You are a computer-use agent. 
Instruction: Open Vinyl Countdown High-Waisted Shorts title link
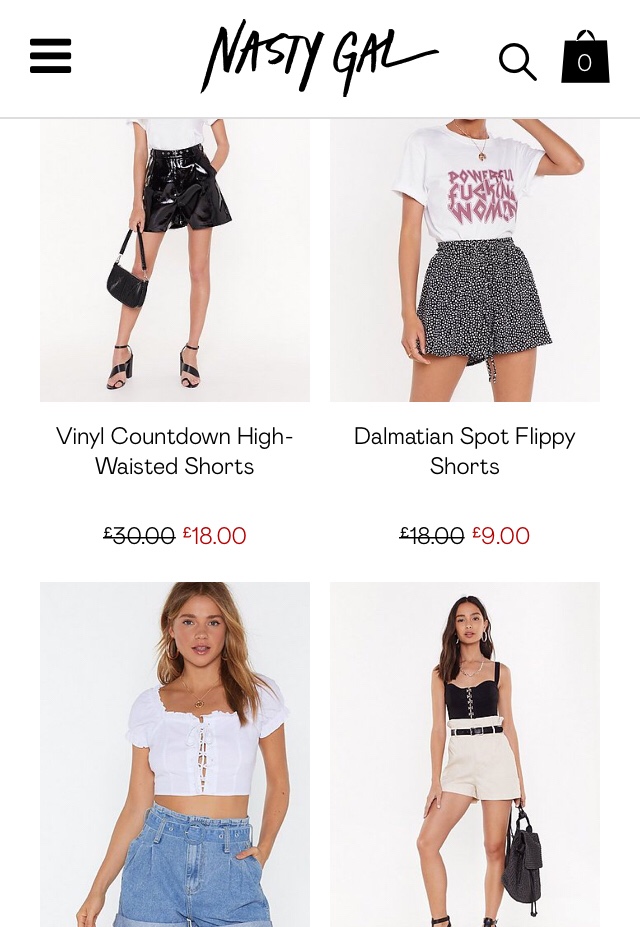coord(175,451)
